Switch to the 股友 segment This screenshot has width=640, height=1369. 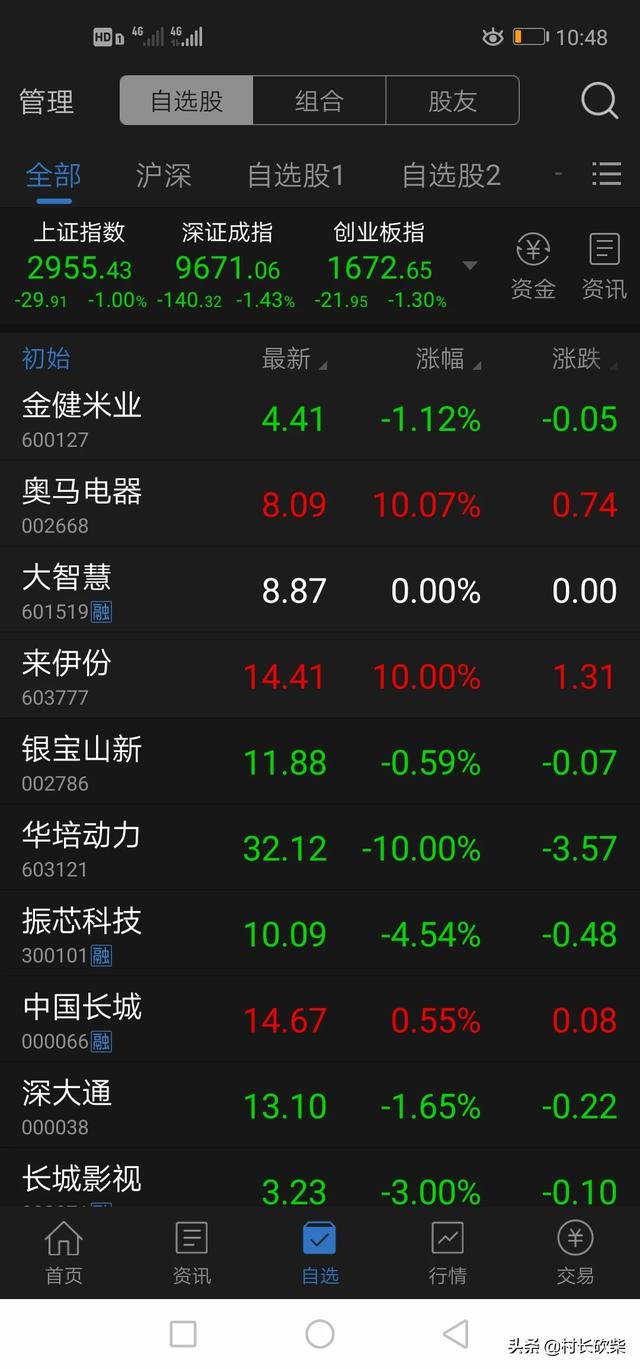coord(452,101)
